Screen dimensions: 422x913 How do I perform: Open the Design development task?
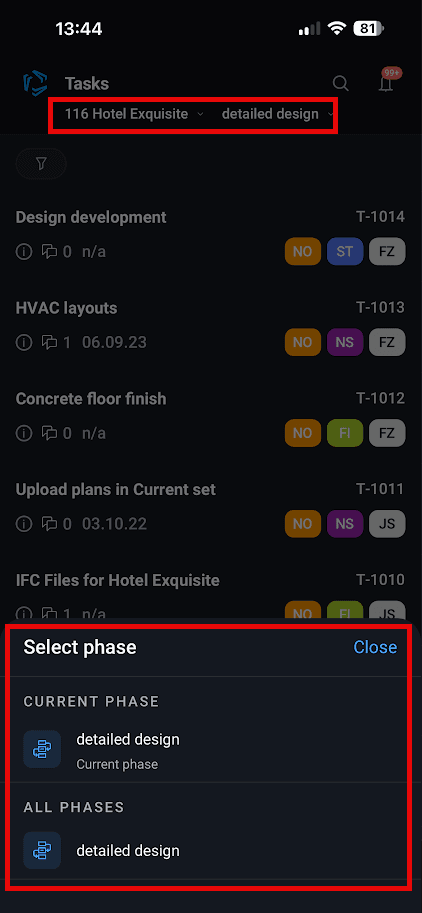pyautogui.click(x=211, y=235)
